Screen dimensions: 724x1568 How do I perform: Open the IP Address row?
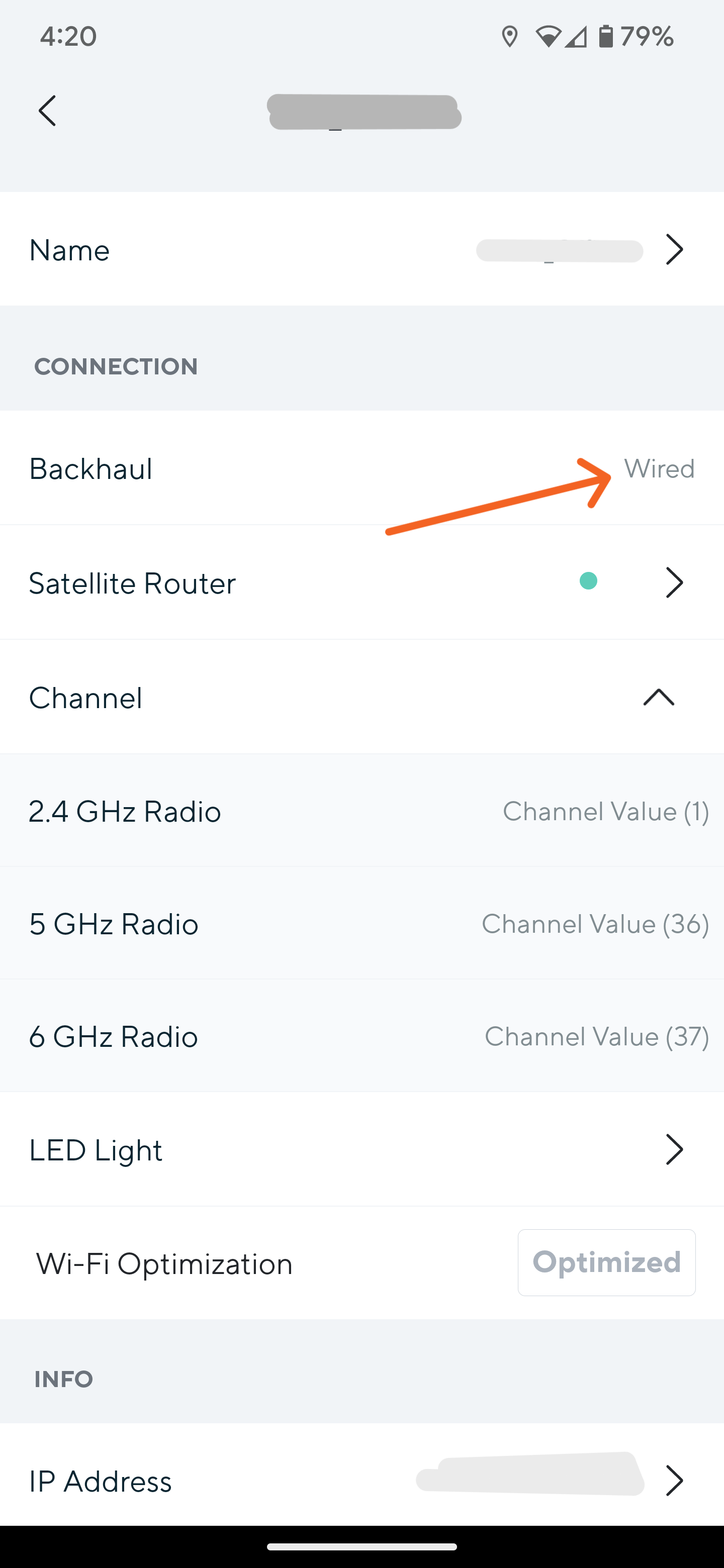(361, 1481)
